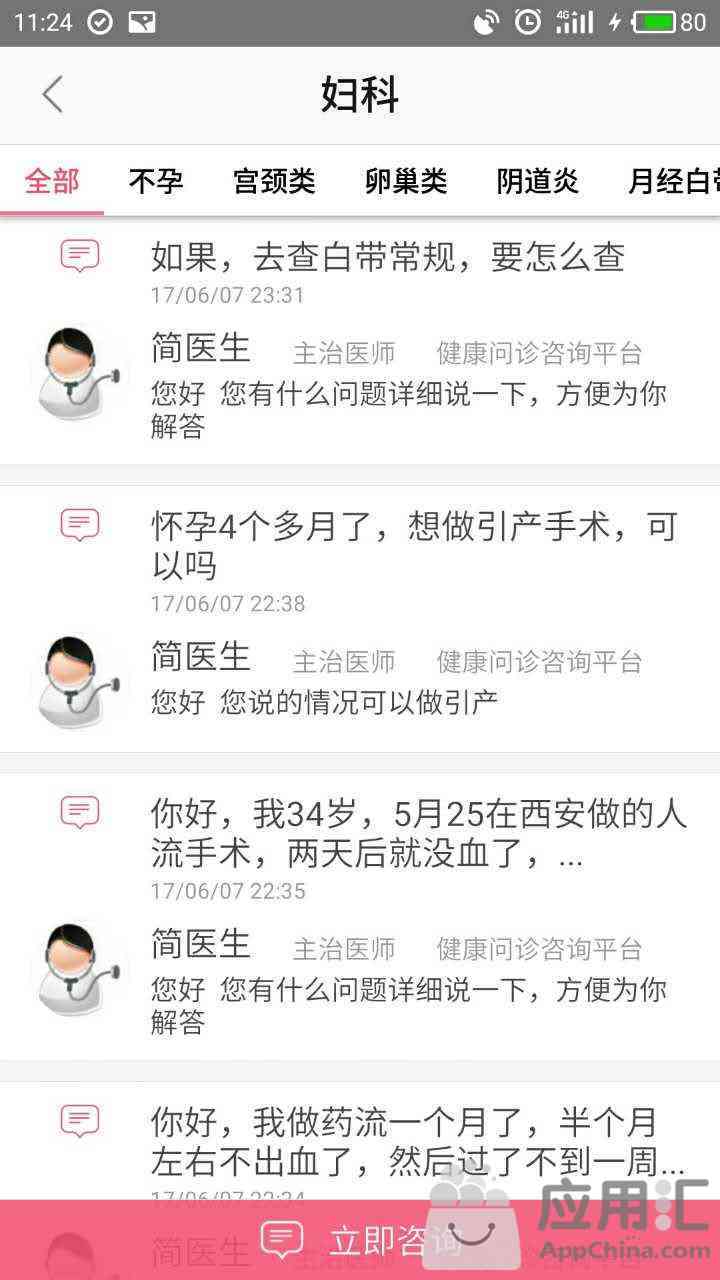Open the 月经白带 tab

click(x=672, y=181)
